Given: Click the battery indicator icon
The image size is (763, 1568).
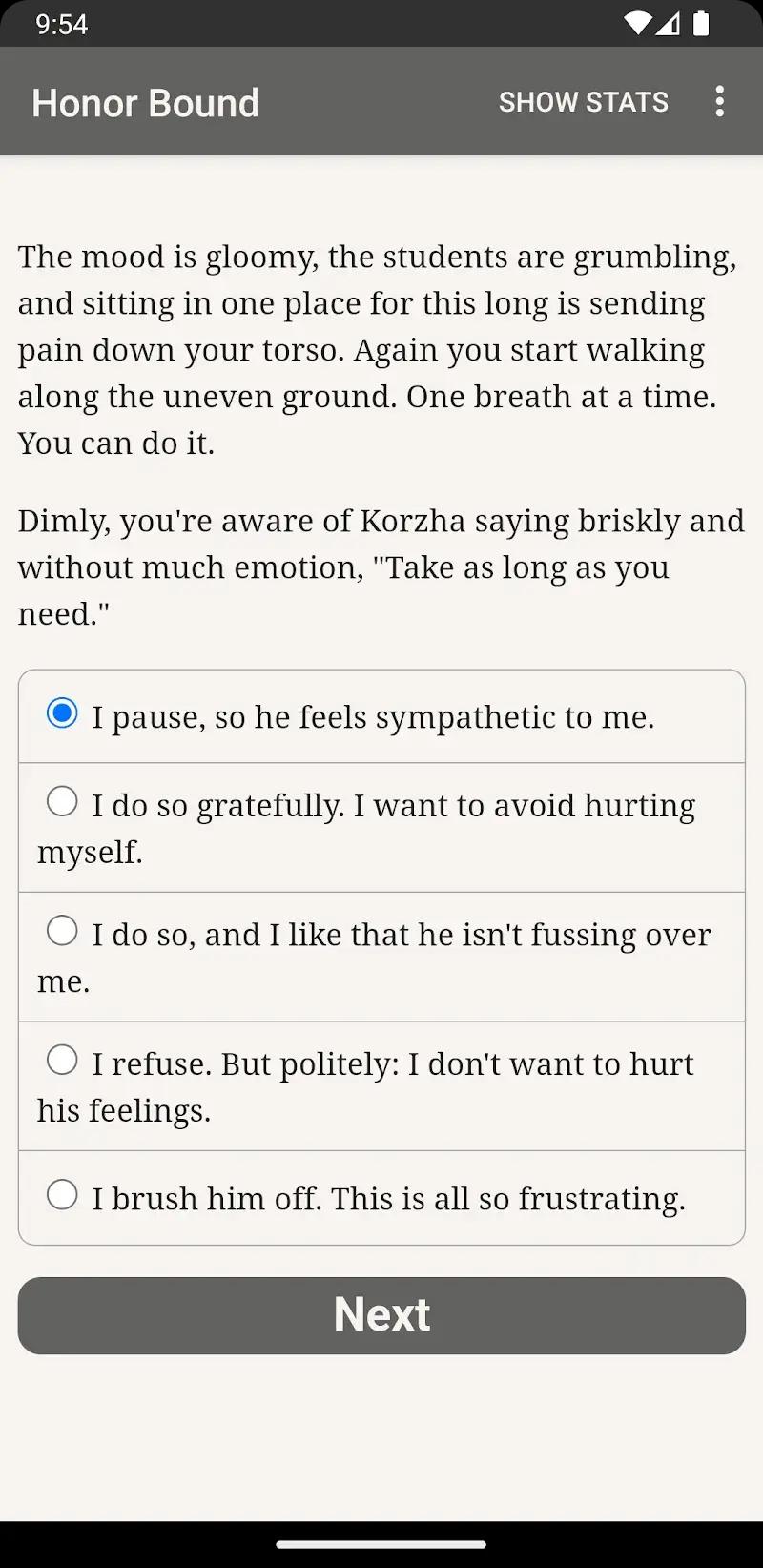Looking at the screenshot, I should pyautogui.click(x=703, y=25).
